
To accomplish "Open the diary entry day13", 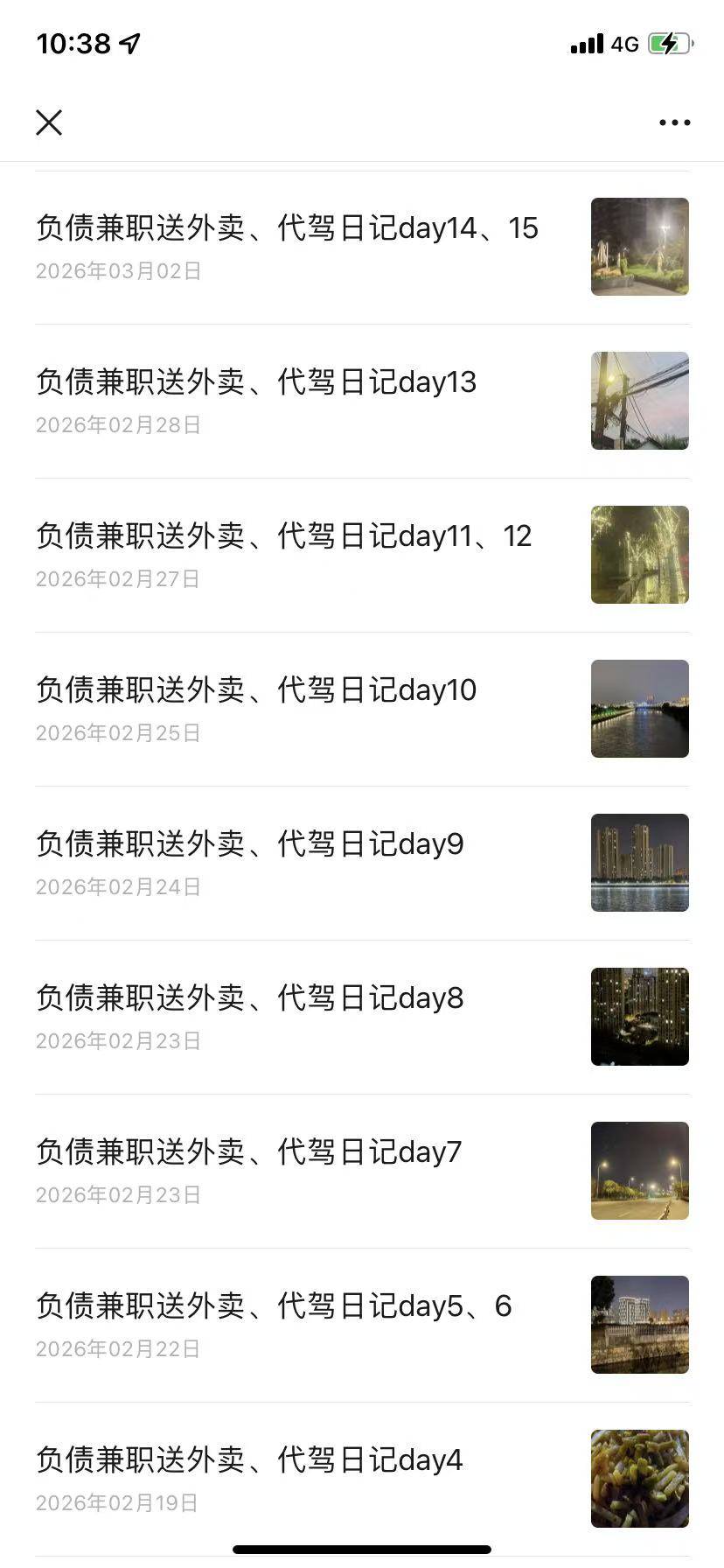I will [x=256, y=383].
